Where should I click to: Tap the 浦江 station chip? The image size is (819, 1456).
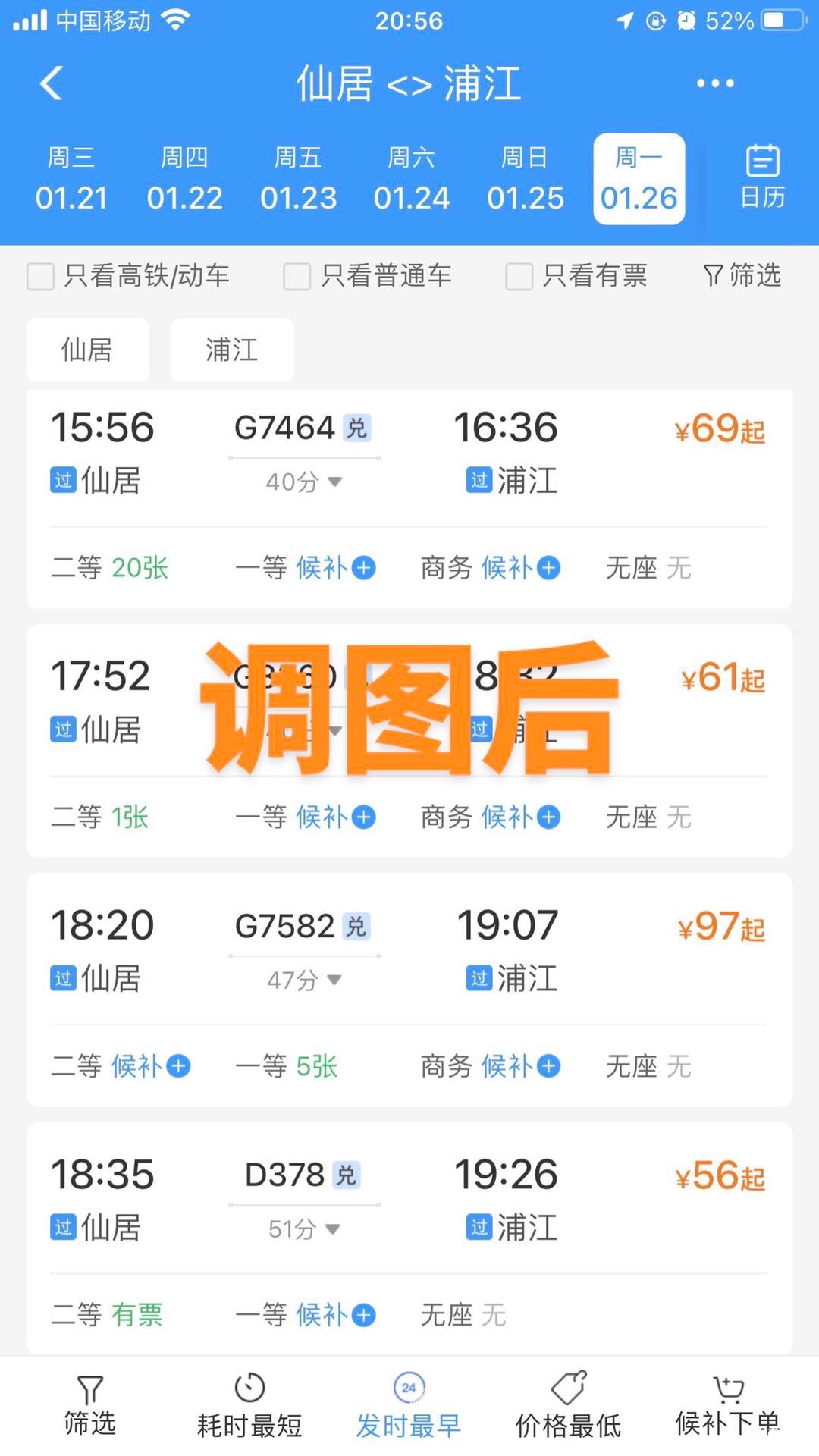click(x=232, y=350)
